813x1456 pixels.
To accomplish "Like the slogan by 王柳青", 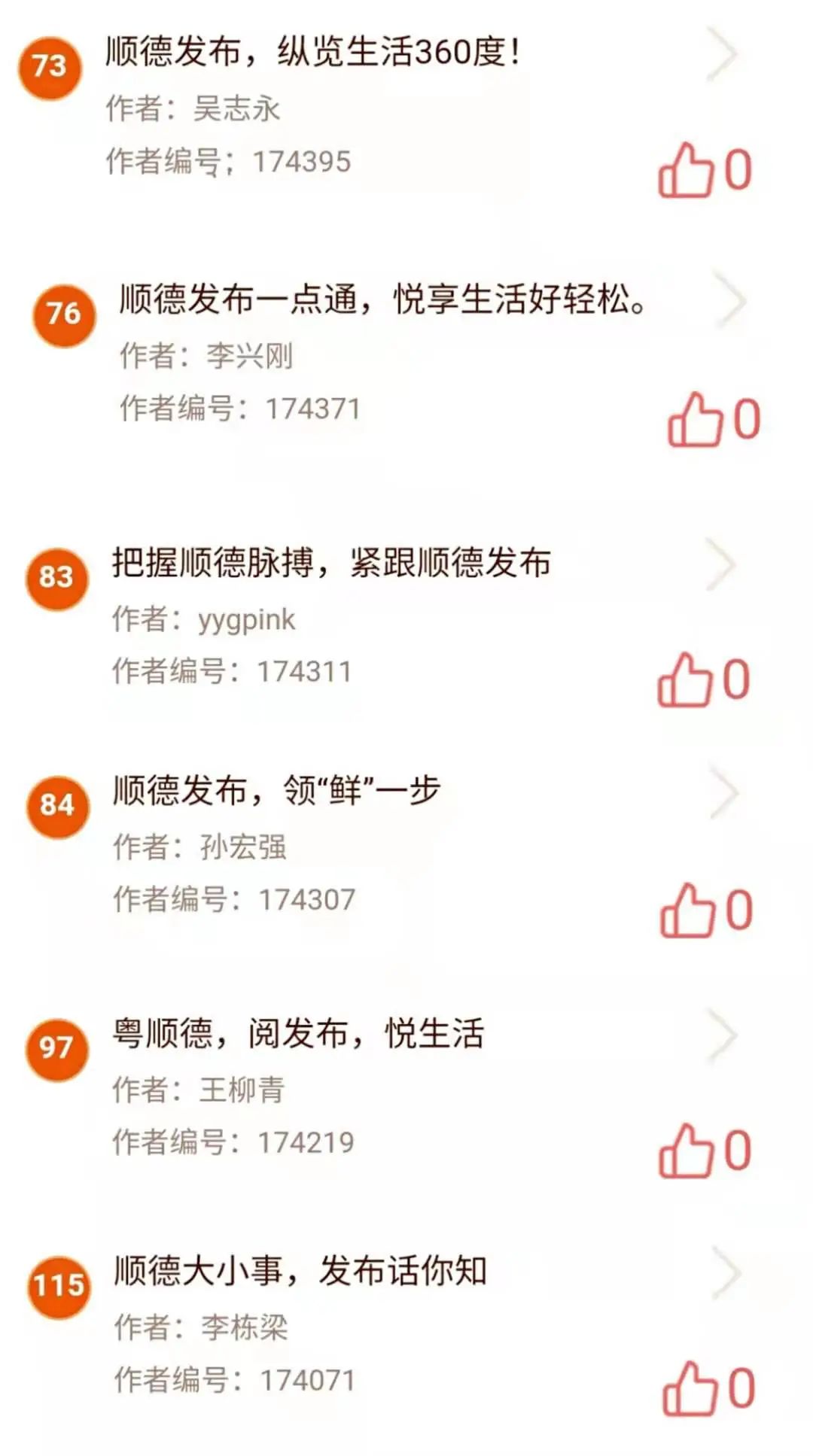I will pos(687,1151).
